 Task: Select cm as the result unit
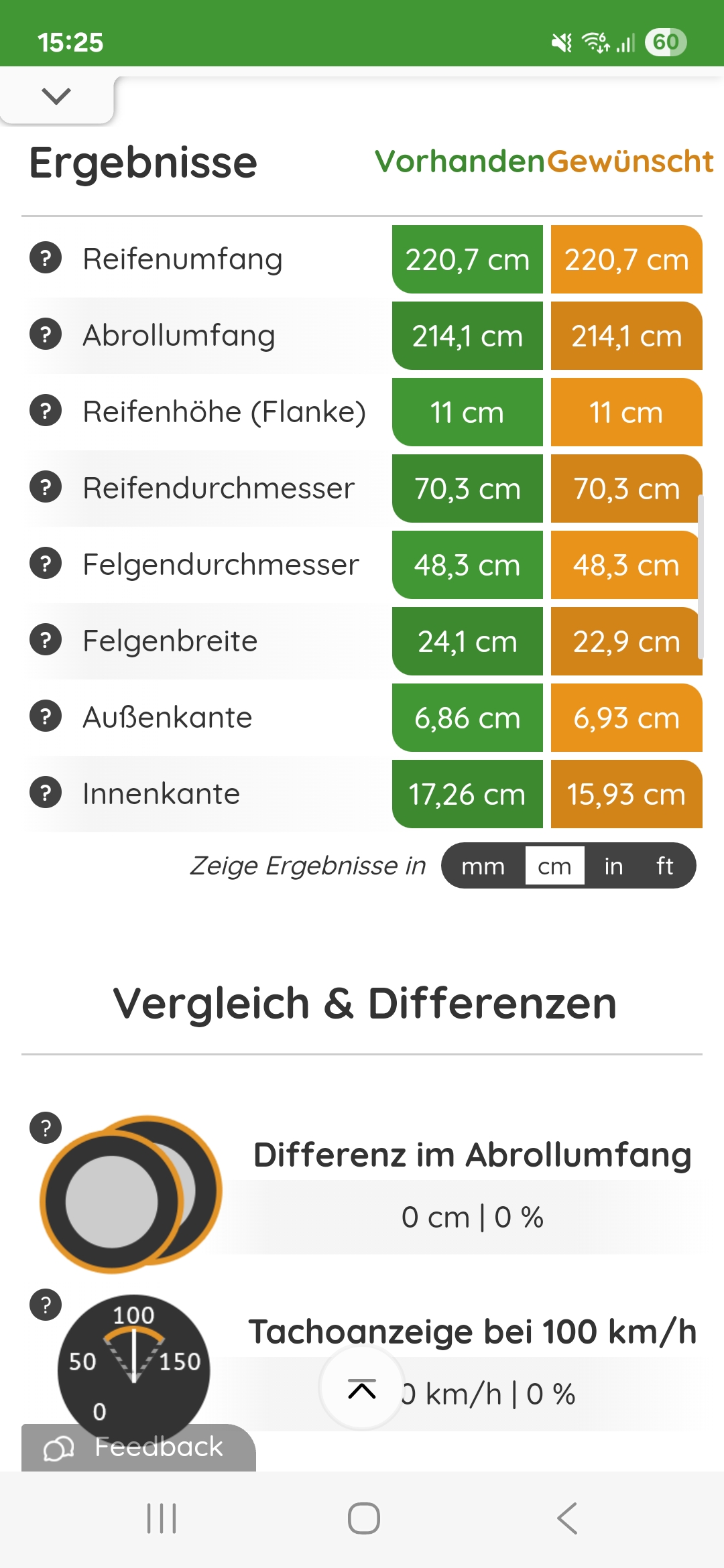coord(554,866)
